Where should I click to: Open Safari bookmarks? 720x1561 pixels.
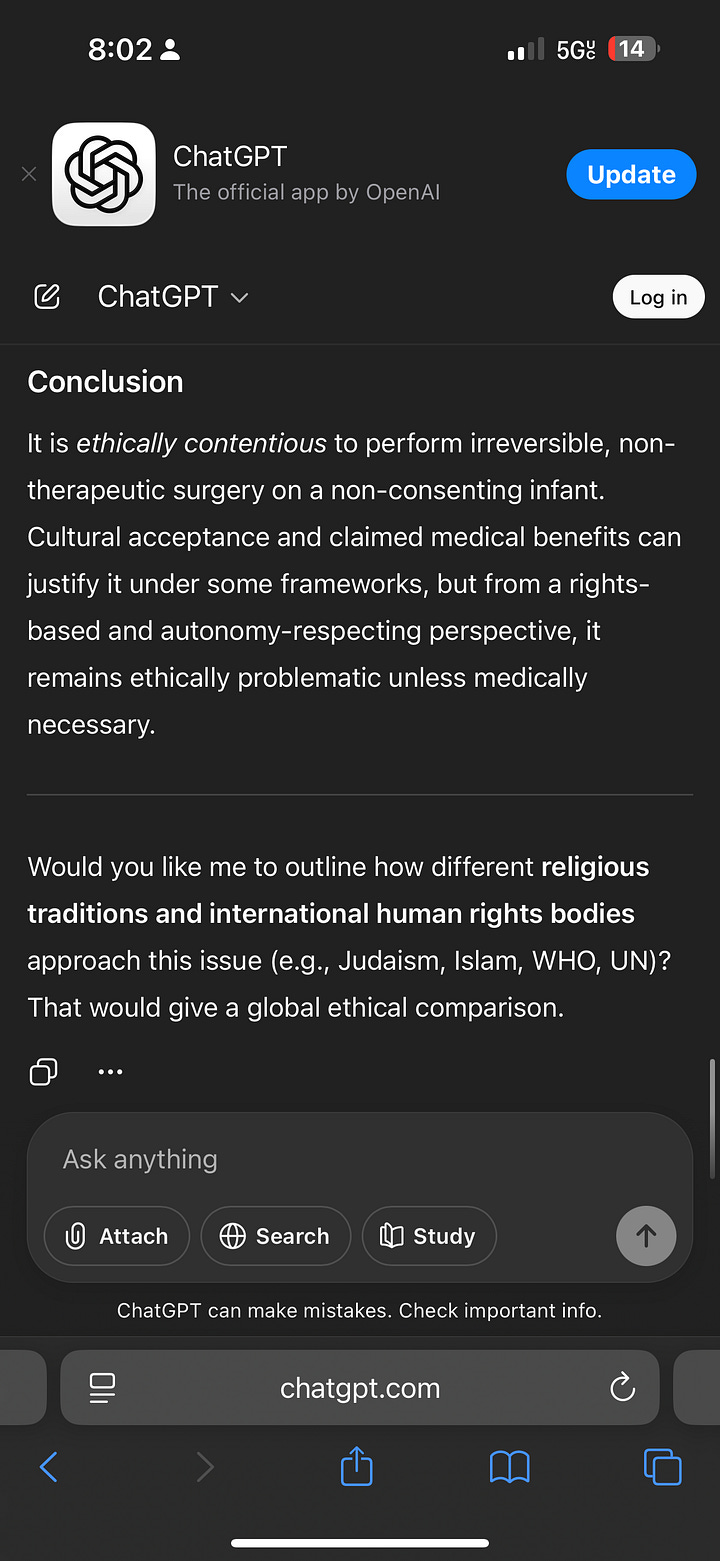[509, 1467]
